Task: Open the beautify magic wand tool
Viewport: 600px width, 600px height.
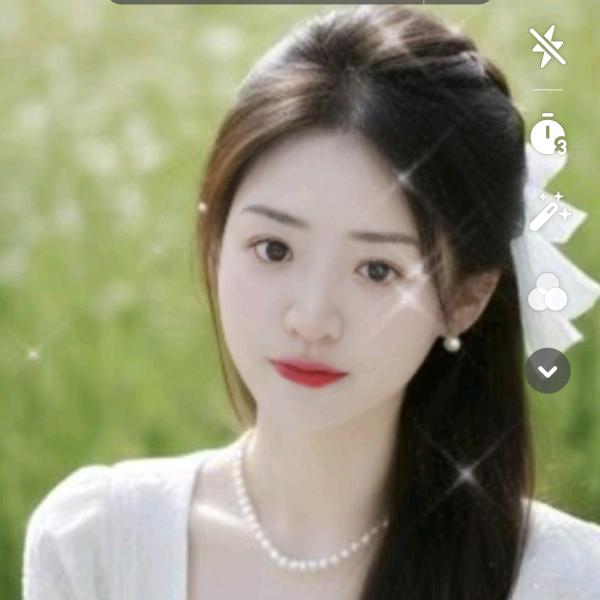Action: click(548, 212)
